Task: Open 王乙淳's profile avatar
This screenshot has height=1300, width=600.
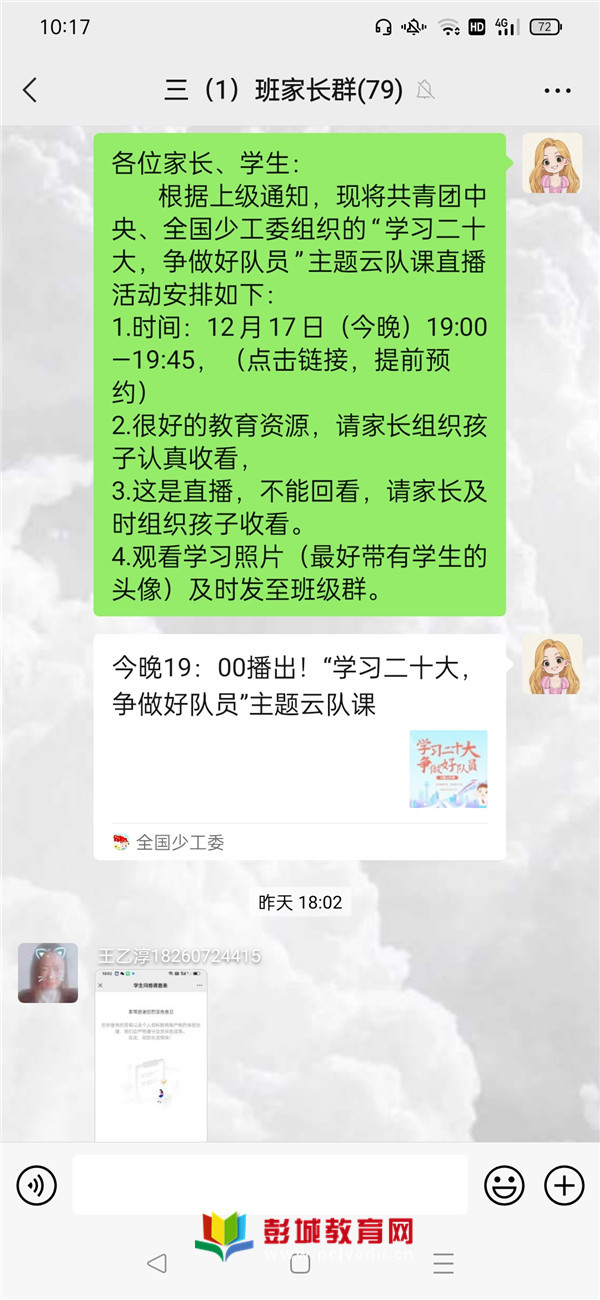Action: (48, 973)
